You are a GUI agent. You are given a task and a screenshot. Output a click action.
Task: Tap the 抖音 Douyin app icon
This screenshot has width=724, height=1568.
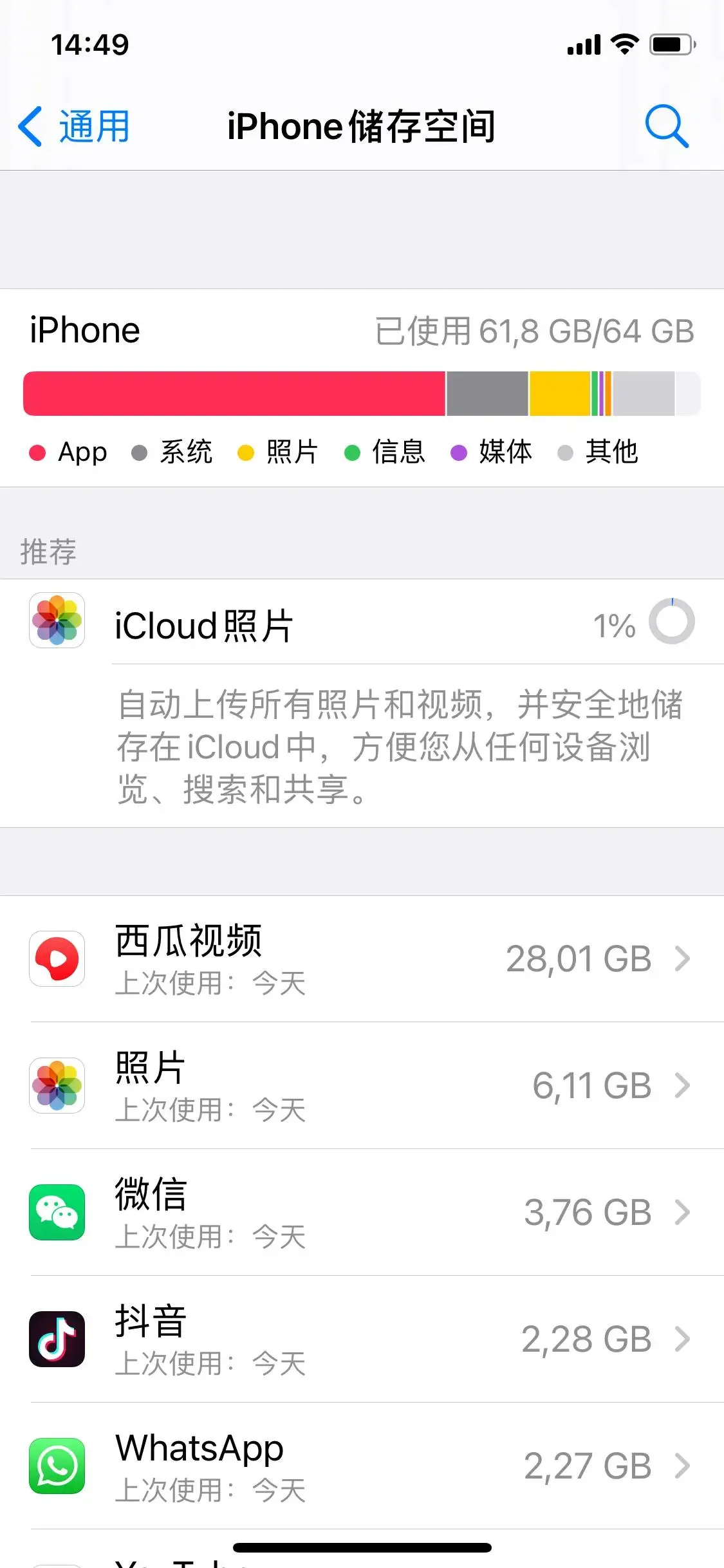(x=57, y=1339)
